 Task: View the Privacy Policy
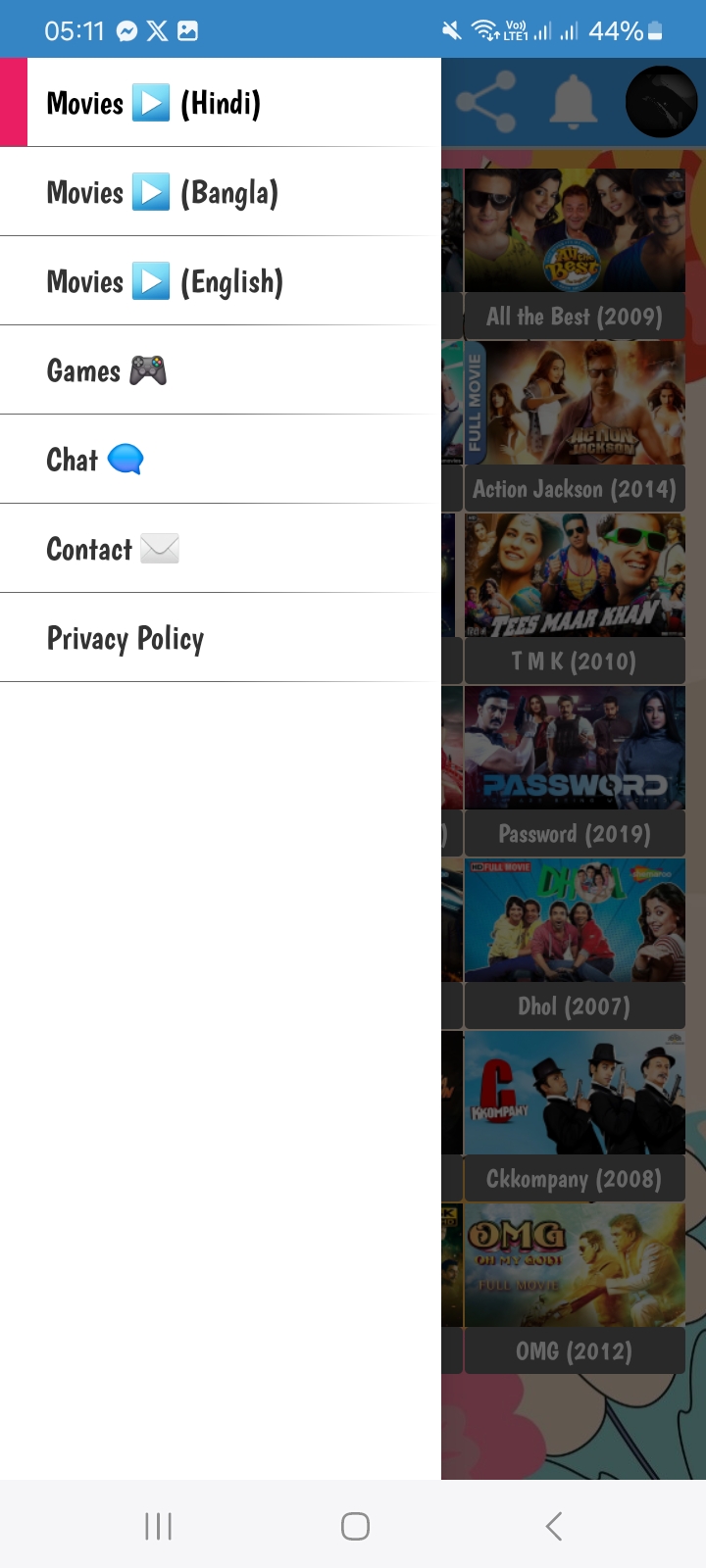pos(221,638)
